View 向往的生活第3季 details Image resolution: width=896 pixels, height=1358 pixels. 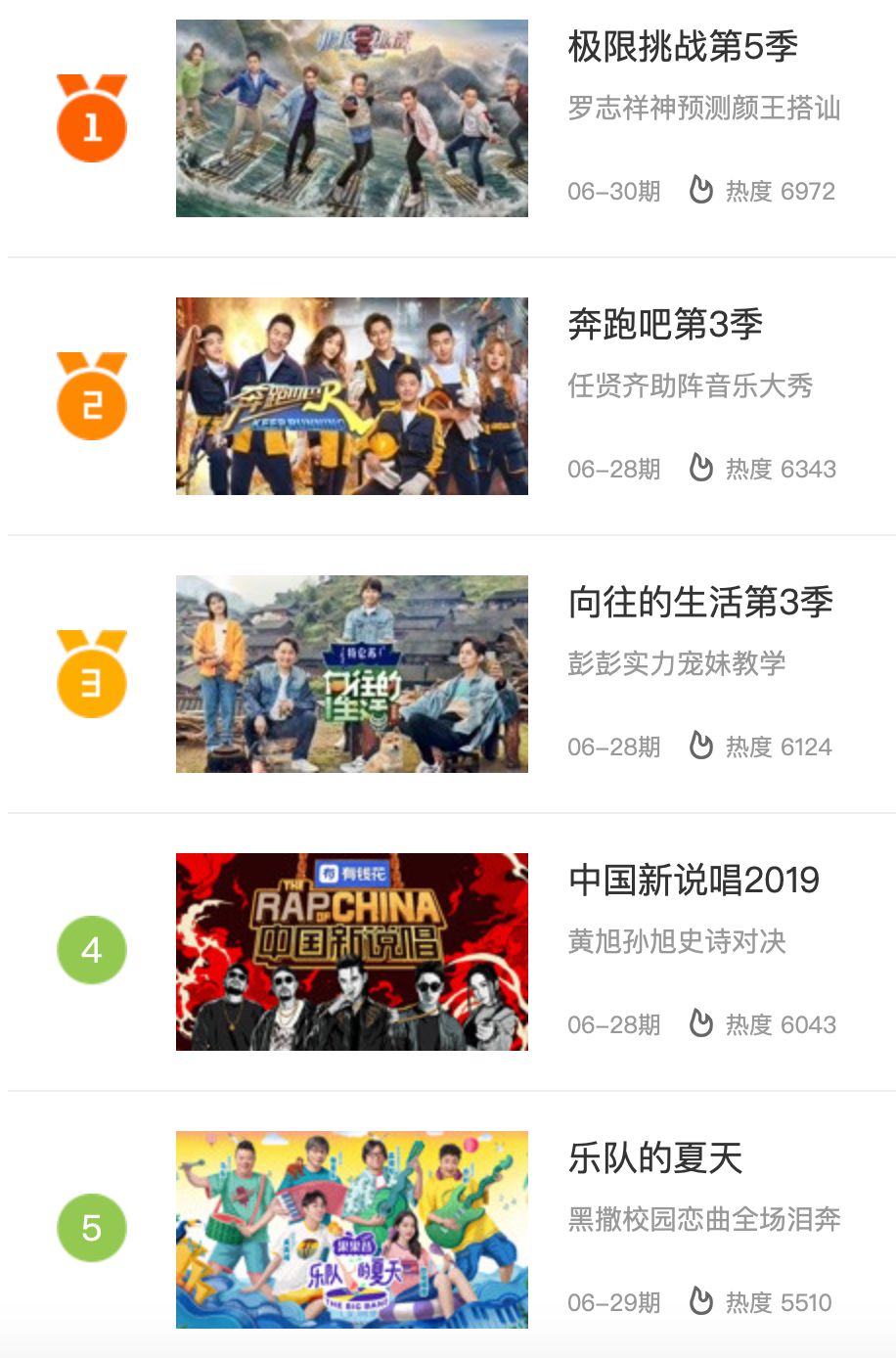pos(700,603)
